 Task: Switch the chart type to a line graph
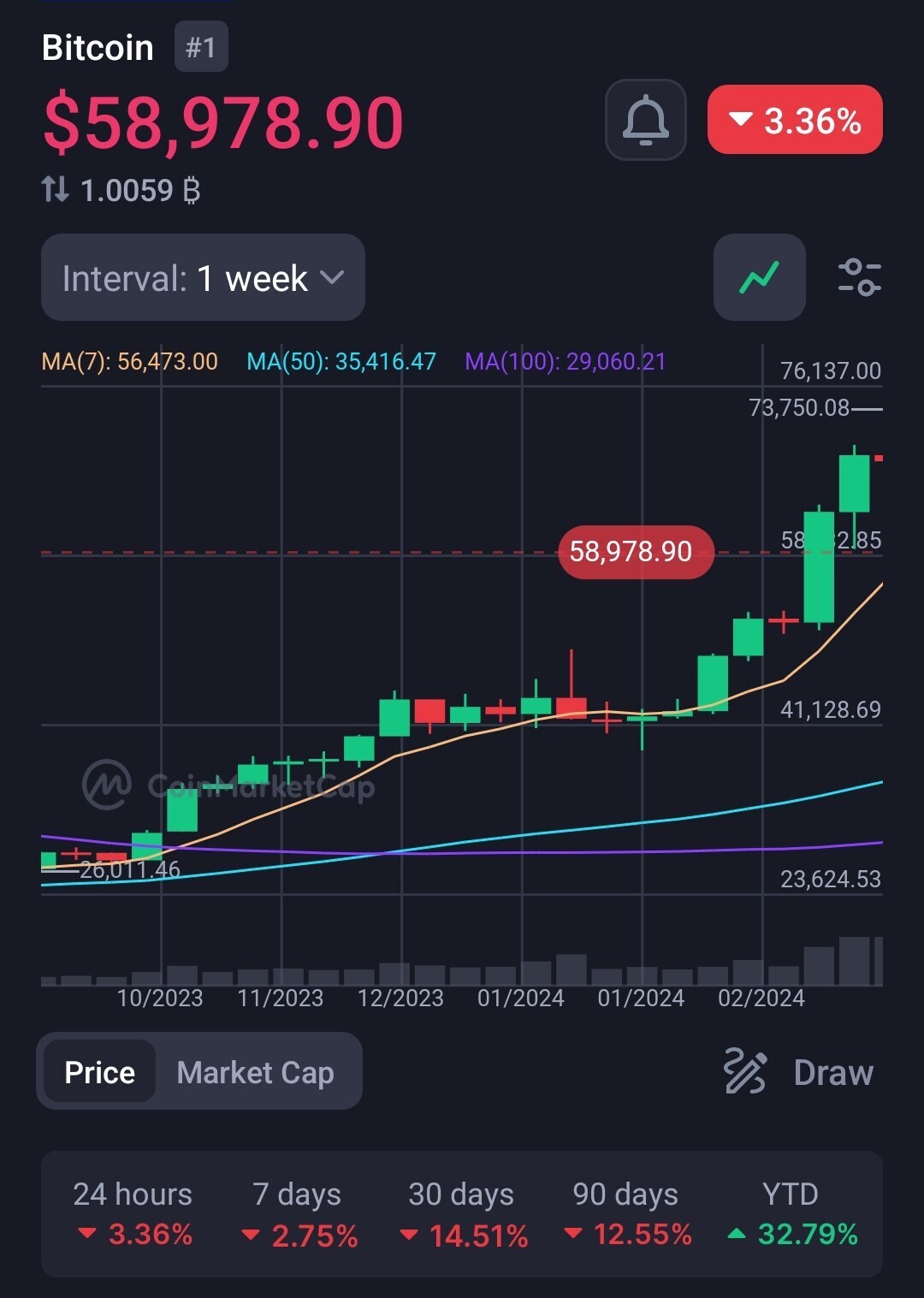click(759, 277)
